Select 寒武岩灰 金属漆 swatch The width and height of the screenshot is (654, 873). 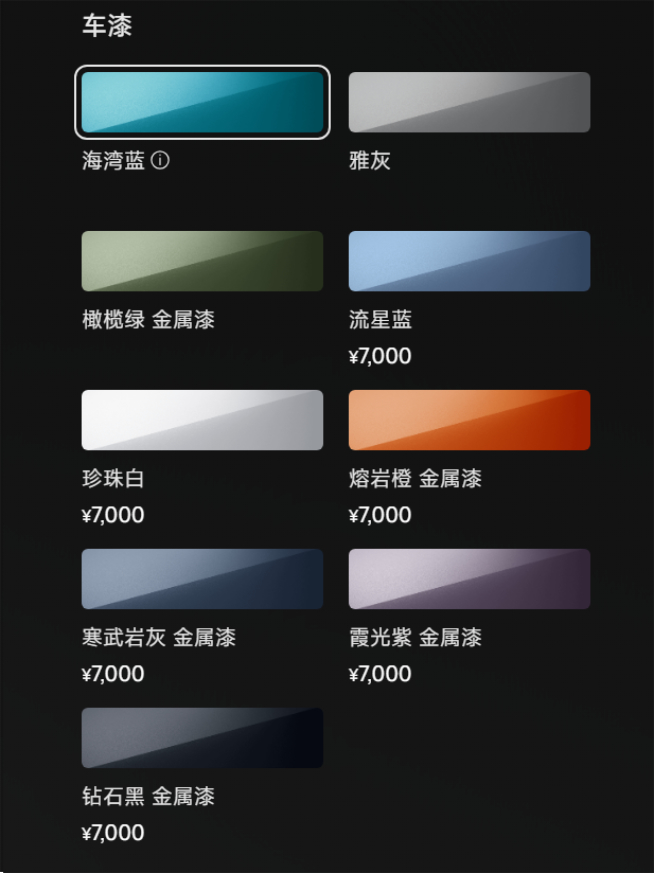(202, 579)
